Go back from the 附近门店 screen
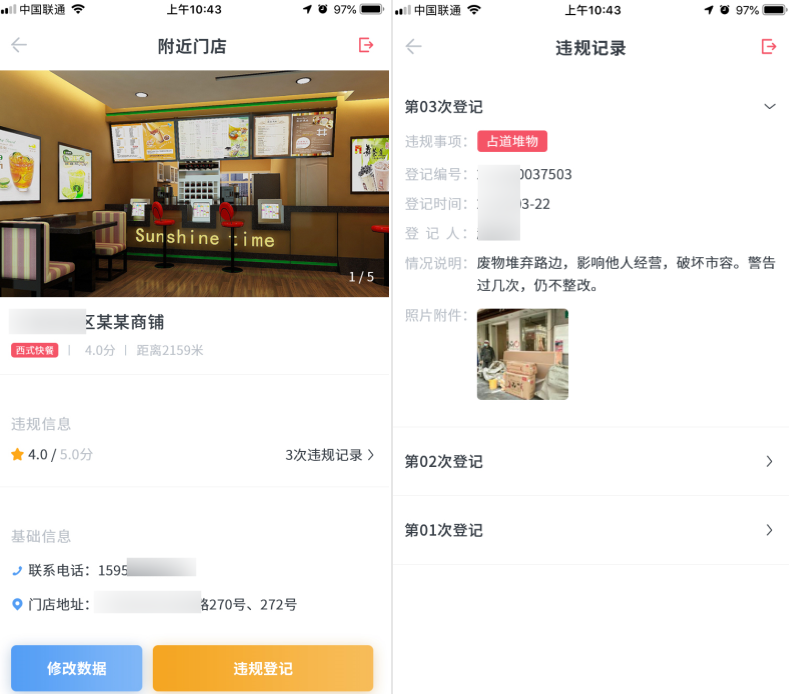This screenshot has height=694, width=789. tap(19, 45)
